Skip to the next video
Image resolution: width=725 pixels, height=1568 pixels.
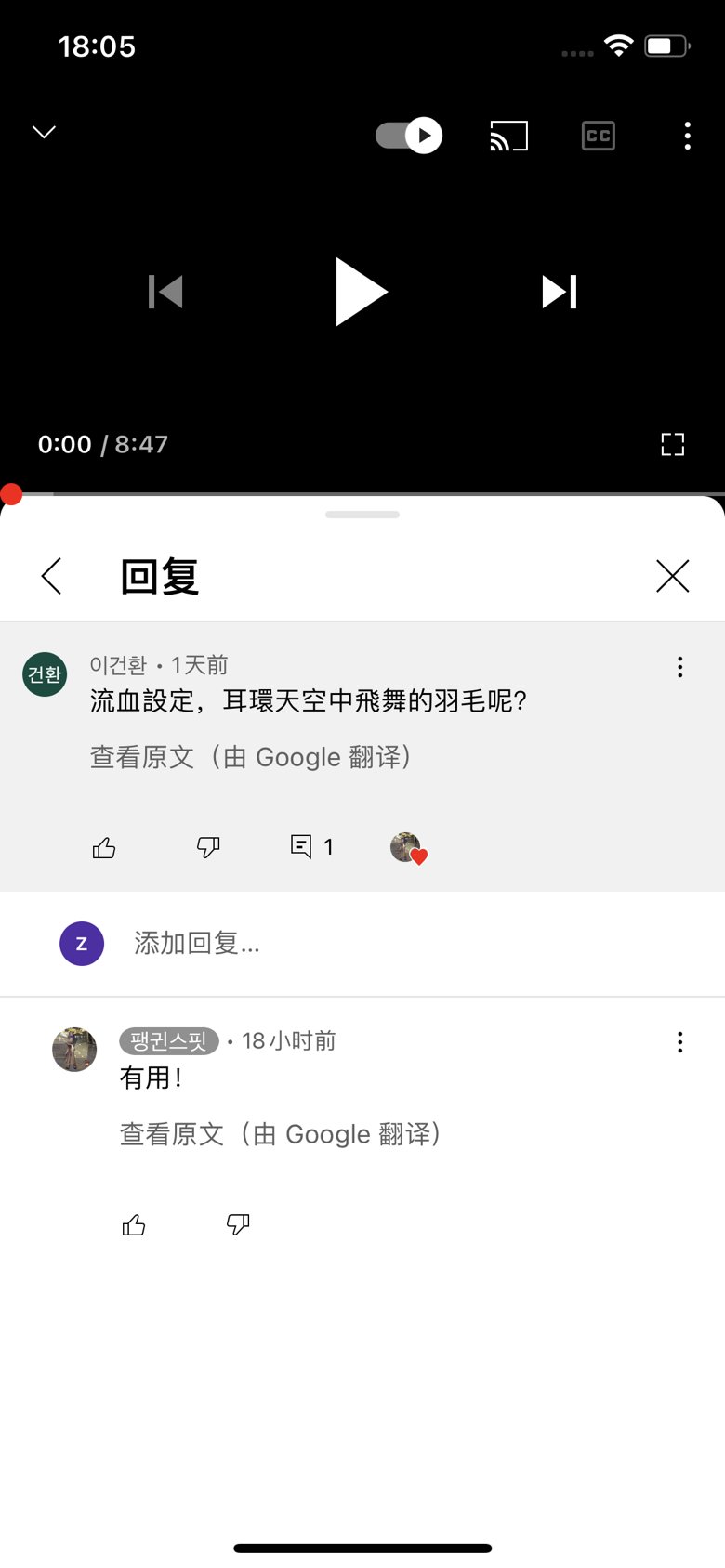[560, 292]
